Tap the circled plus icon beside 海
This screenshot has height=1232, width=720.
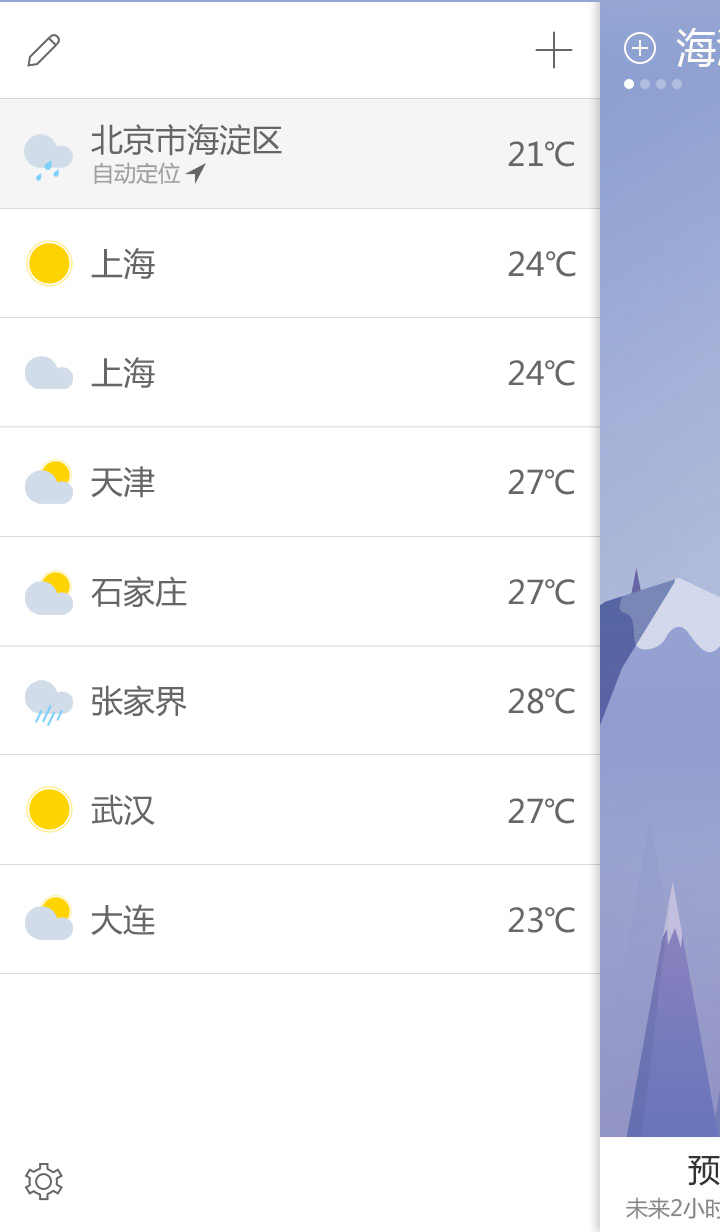pyautogui.click(x=640, y=48)
